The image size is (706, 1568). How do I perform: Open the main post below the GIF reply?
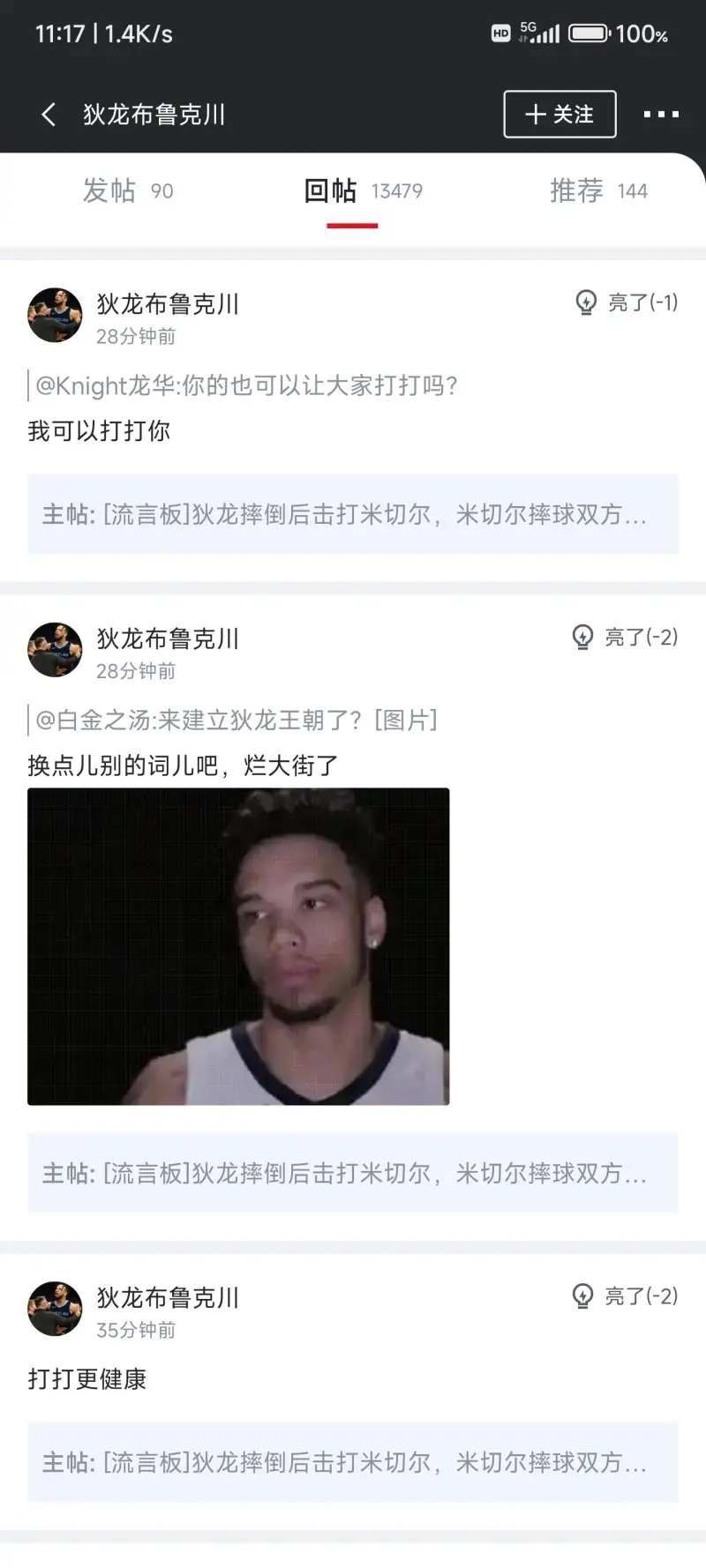[353, 1173]
